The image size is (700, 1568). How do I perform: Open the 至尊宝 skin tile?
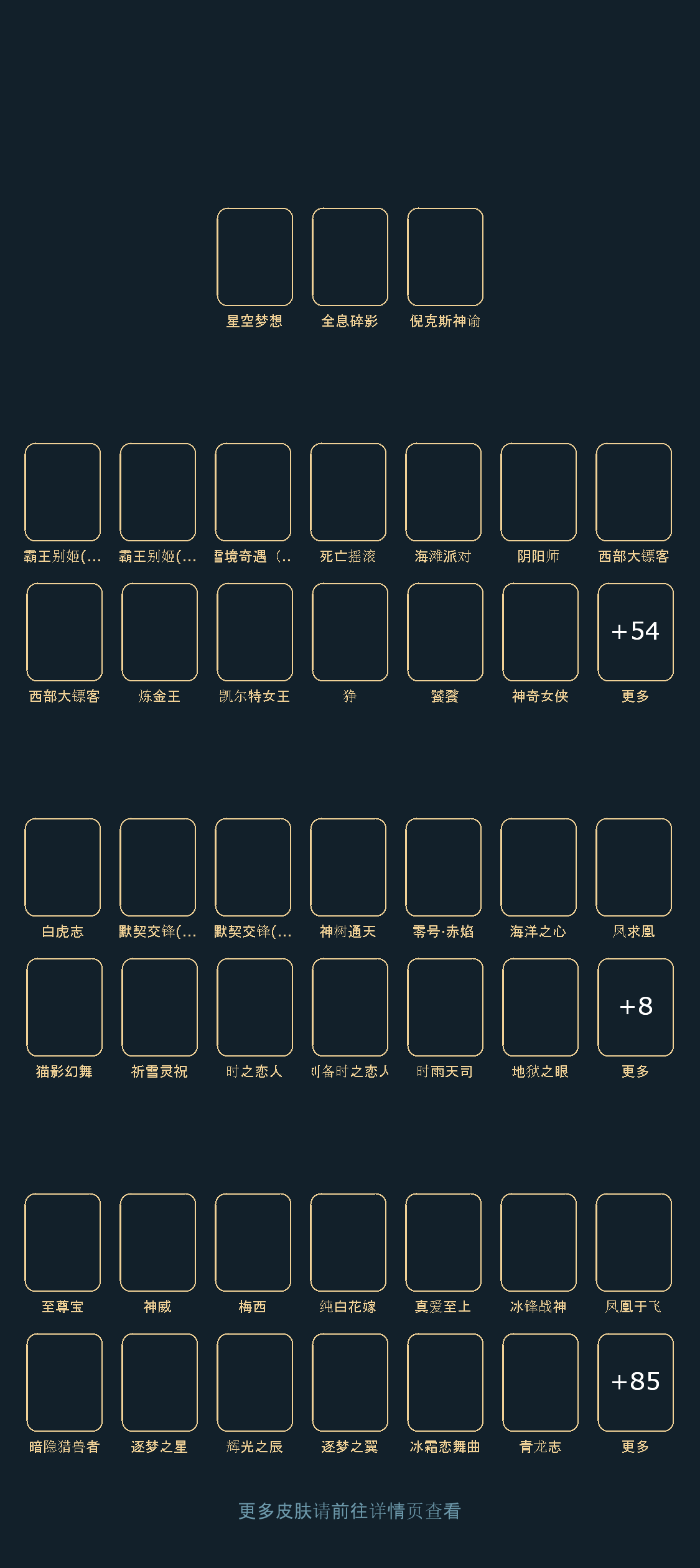(62, 1243)
